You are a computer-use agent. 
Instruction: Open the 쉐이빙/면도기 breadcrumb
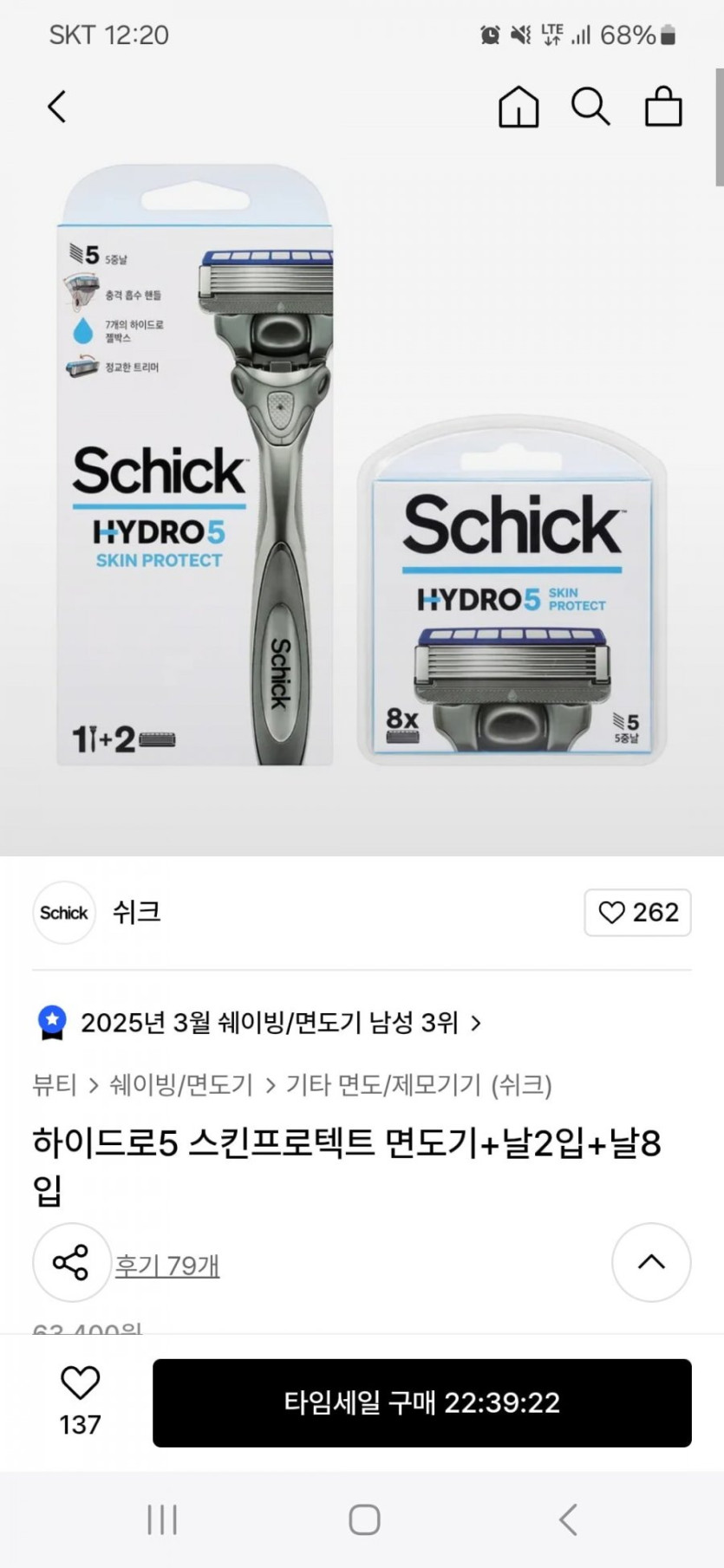(181, 1084)
